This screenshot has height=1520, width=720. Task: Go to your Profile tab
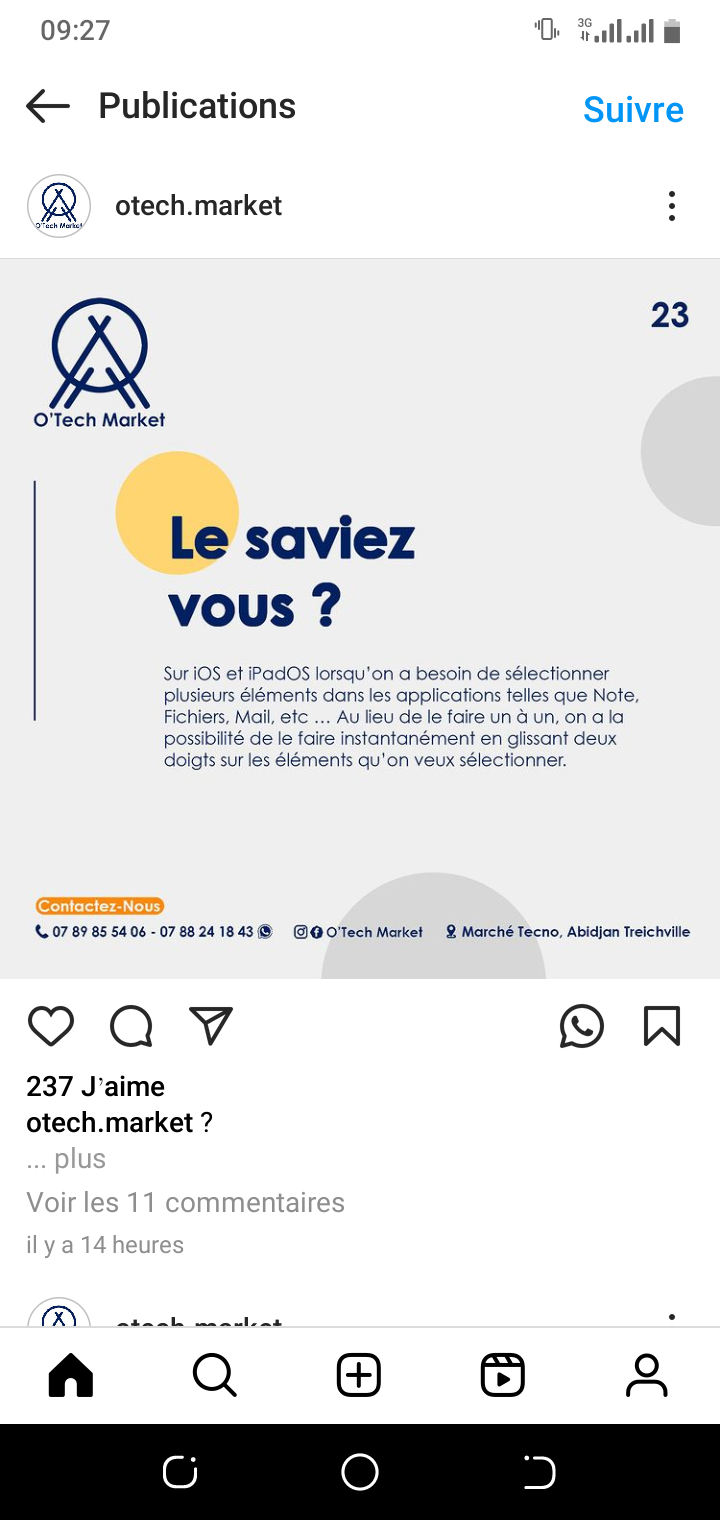click(647, 1376)
